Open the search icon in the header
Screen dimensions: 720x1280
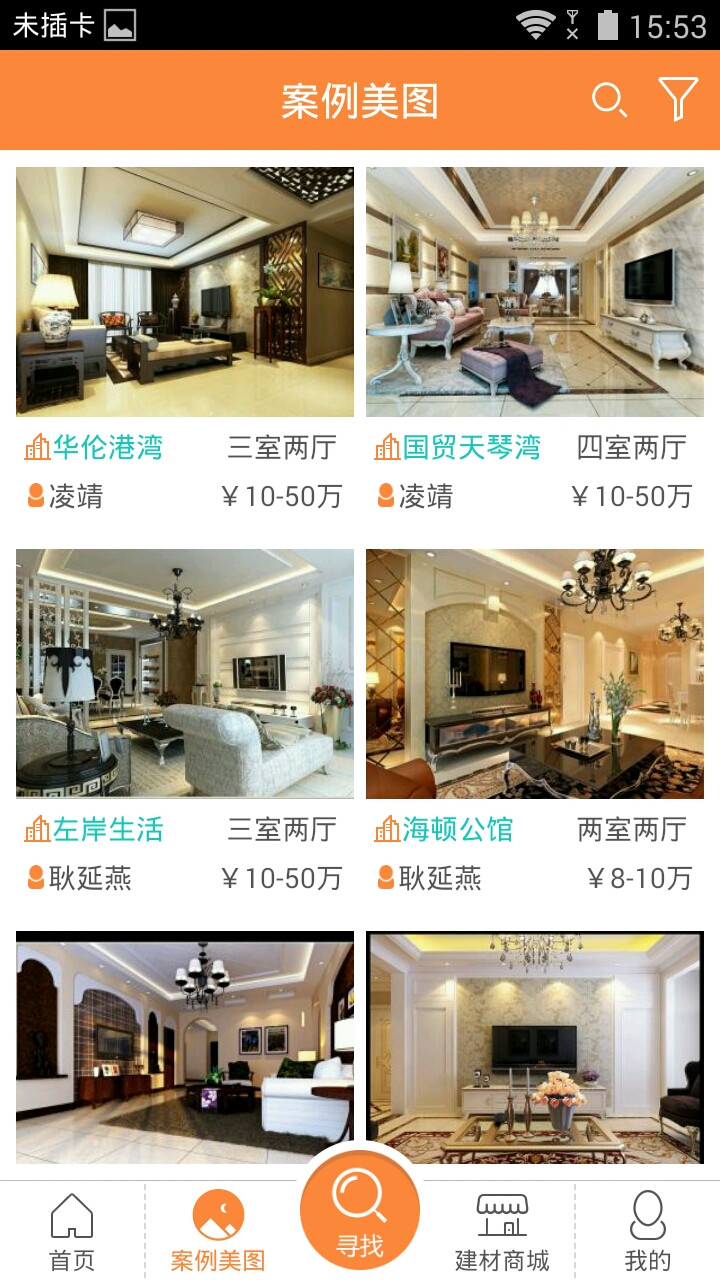click(609, 100)
